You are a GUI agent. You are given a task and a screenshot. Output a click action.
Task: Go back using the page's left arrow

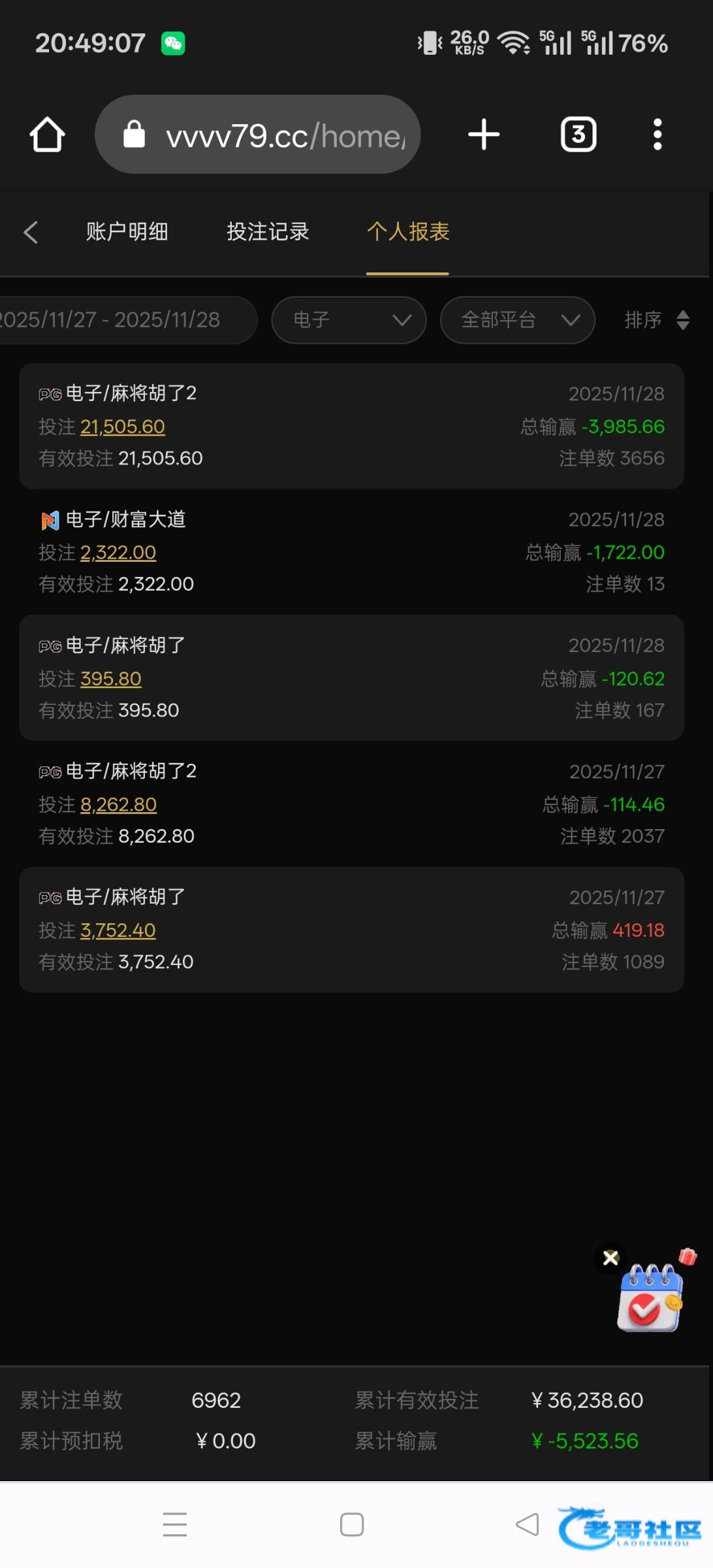point(31,232)
